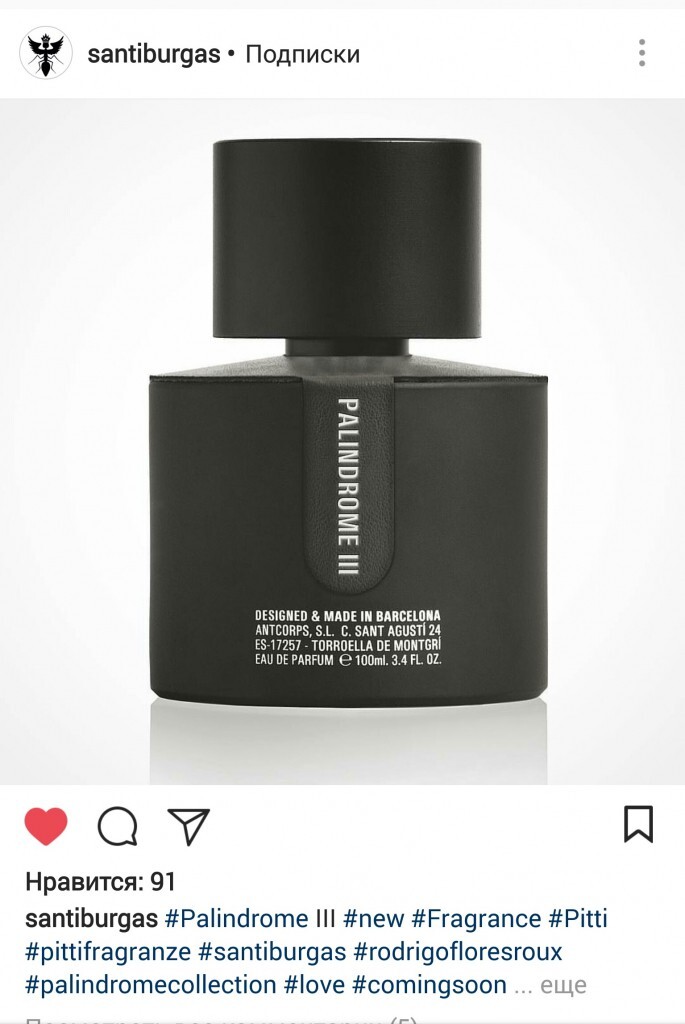Open the post overflow menu
The height and width of the screenshot is (1024, 685).
click(x=642, y=54)
